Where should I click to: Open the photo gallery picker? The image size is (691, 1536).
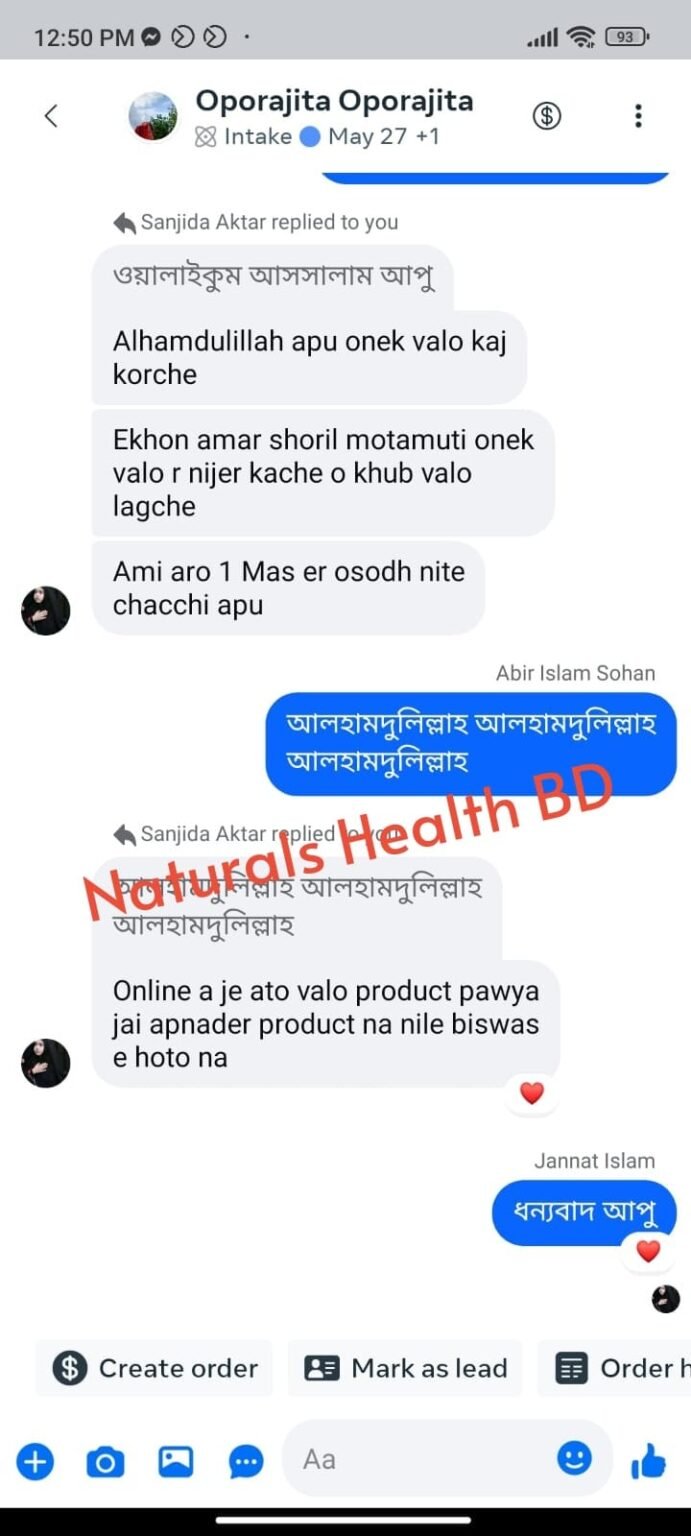pyautogui.click(x=175, y=1462)
